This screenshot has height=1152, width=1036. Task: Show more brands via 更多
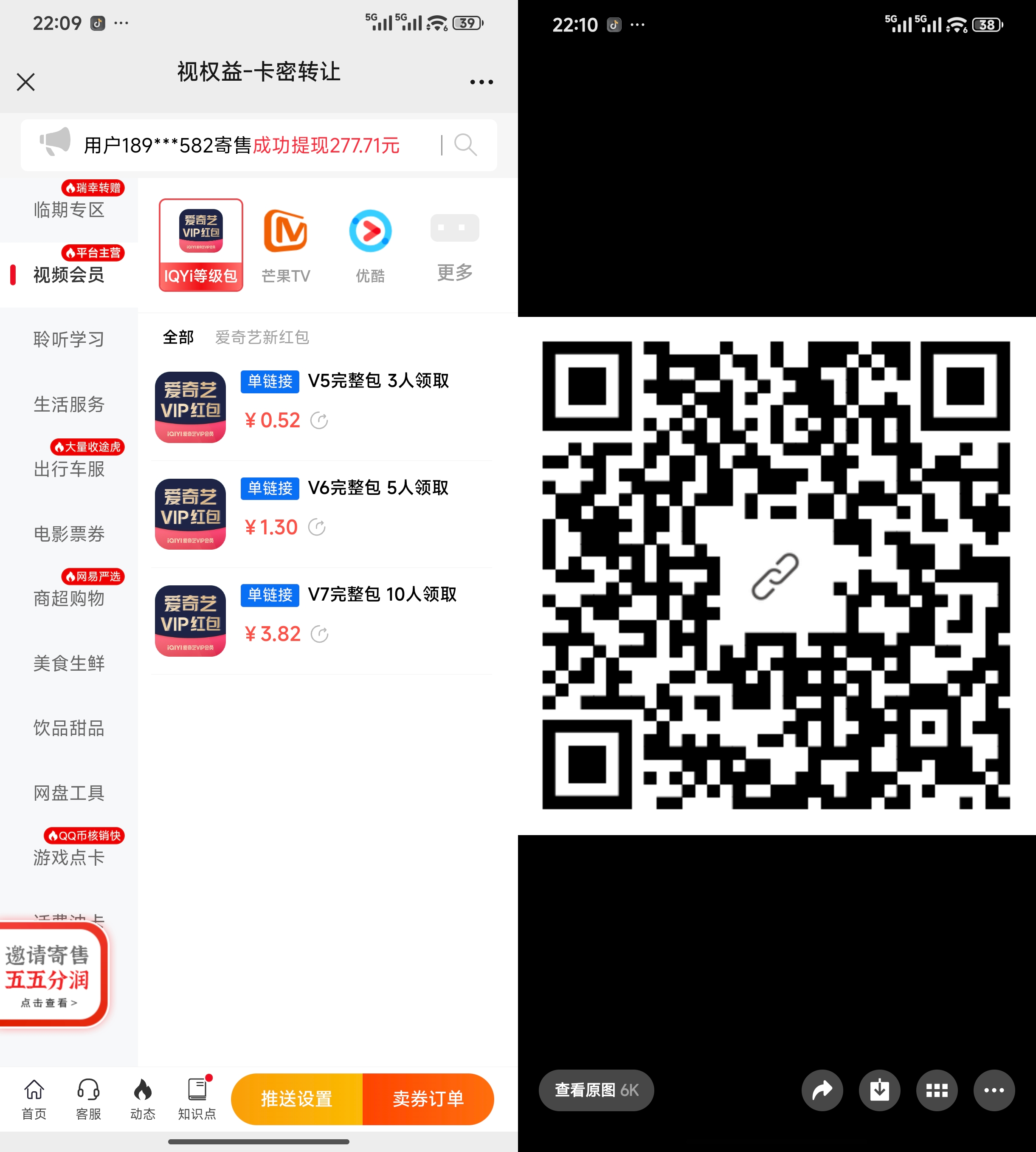pos(454,246)
